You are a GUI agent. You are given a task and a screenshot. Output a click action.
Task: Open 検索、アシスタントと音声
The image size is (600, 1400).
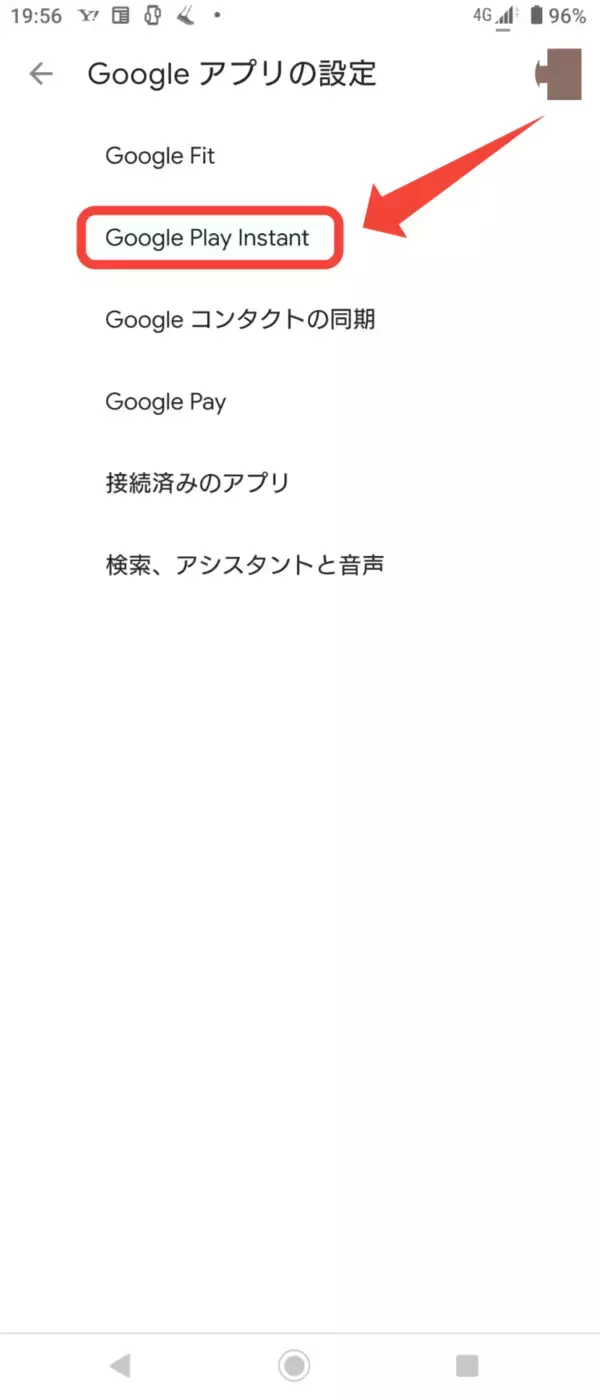(244, 566)
